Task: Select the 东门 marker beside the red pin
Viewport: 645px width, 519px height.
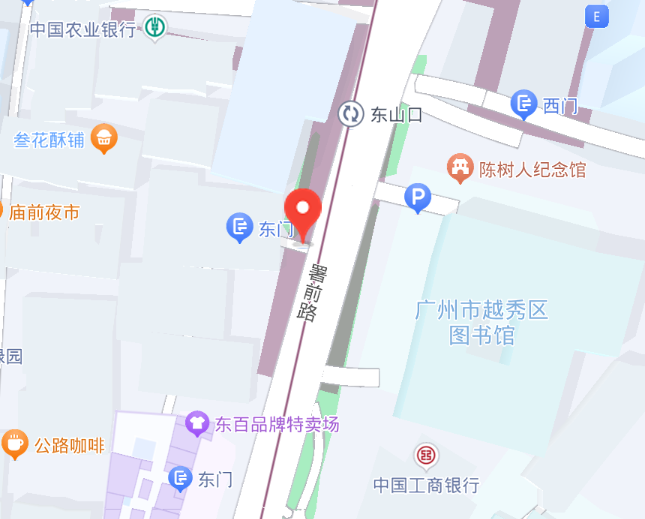Action: click(x=240, y=229)
